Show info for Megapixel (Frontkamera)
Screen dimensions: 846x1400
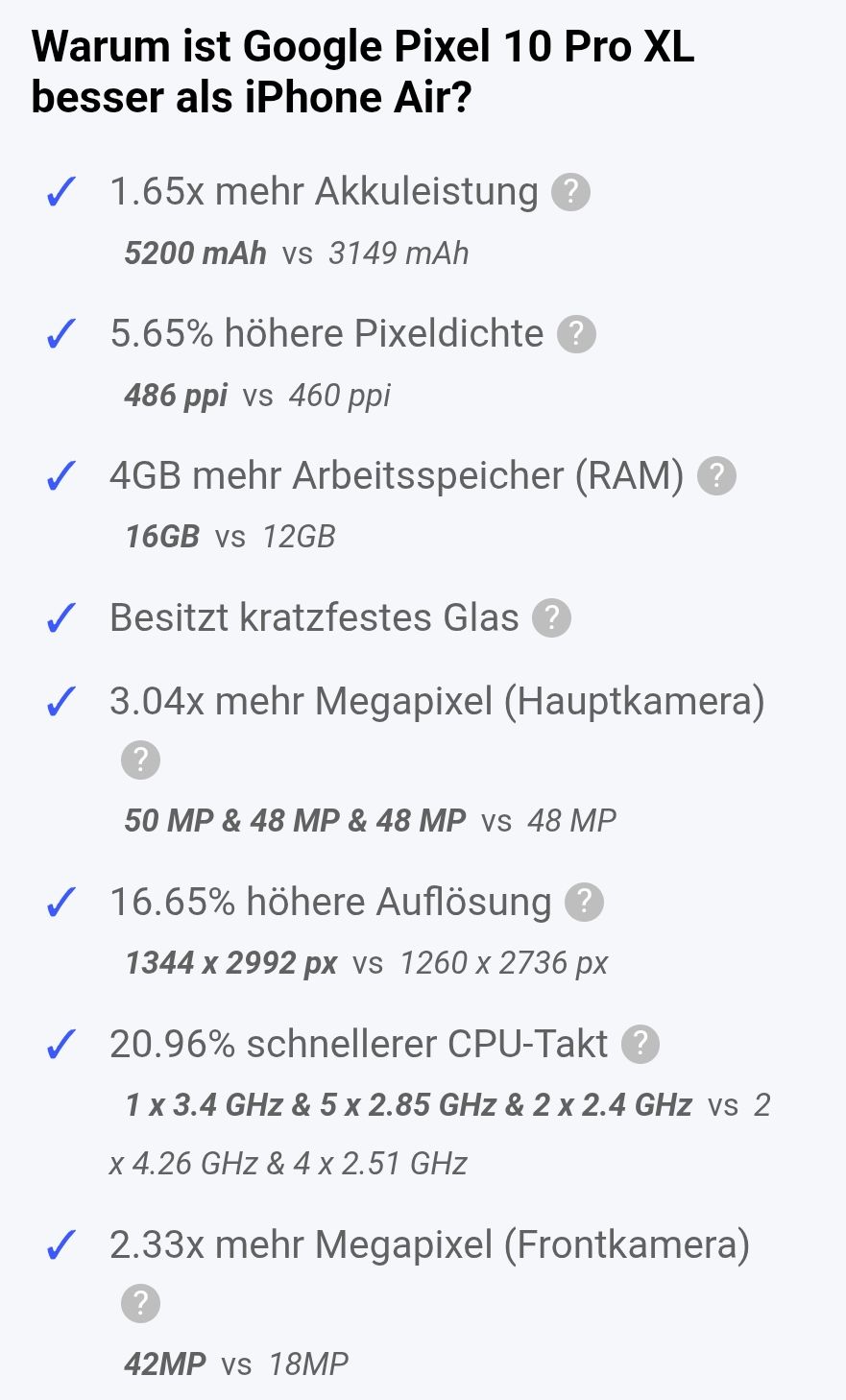click(140, 1304)
